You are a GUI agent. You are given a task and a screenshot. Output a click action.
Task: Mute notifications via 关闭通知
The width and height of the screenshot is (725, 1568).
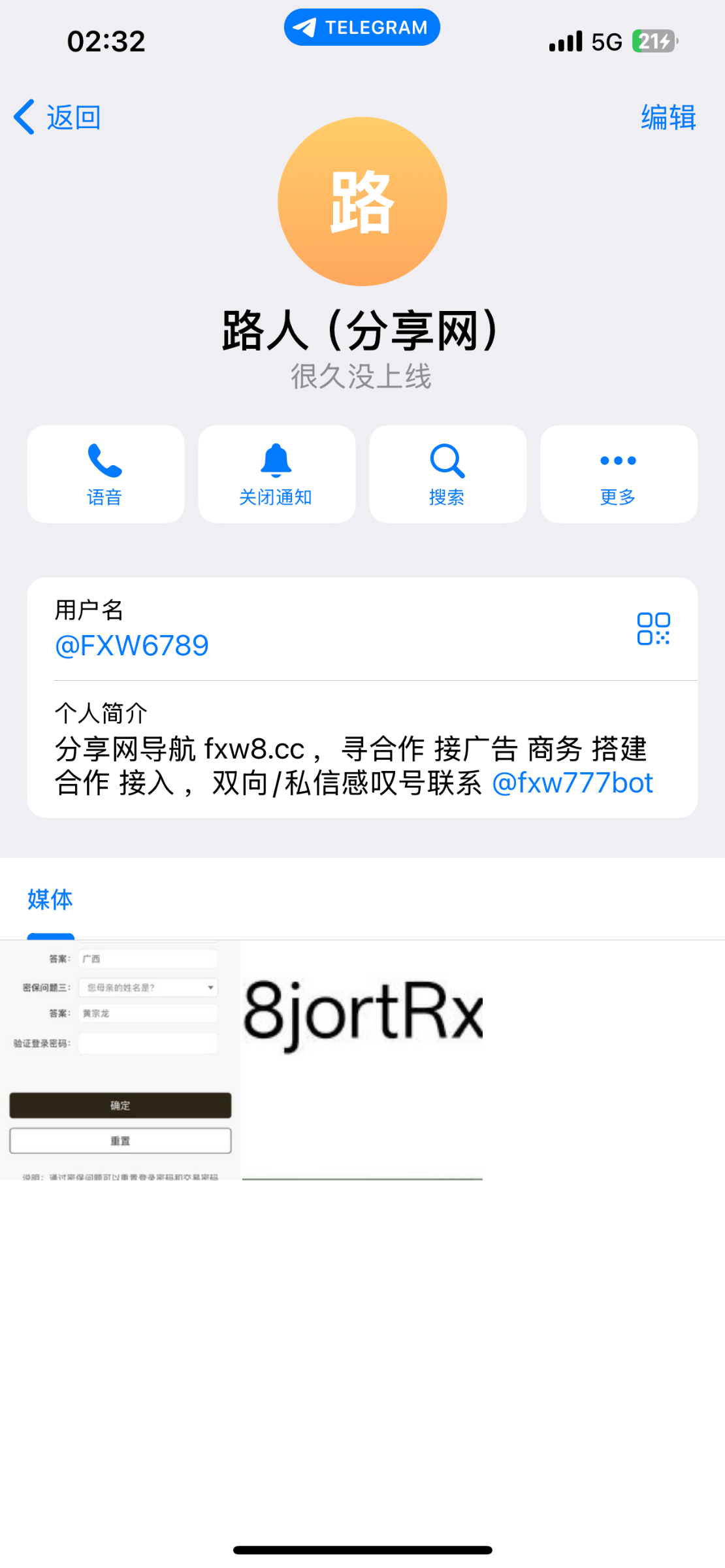pyautogui.click(x=276, y=474)
